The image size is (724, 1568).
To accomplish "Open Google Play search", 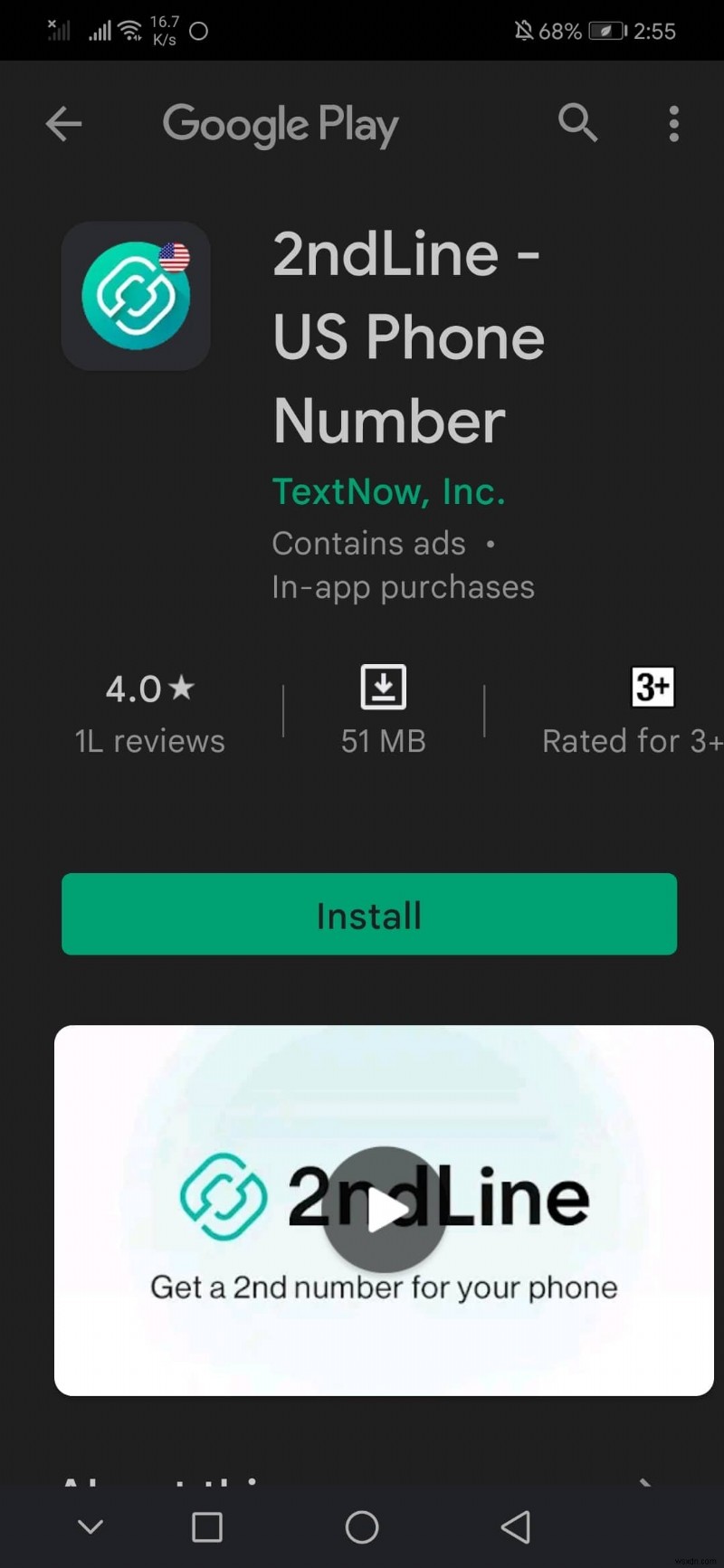I will [577, 123].
